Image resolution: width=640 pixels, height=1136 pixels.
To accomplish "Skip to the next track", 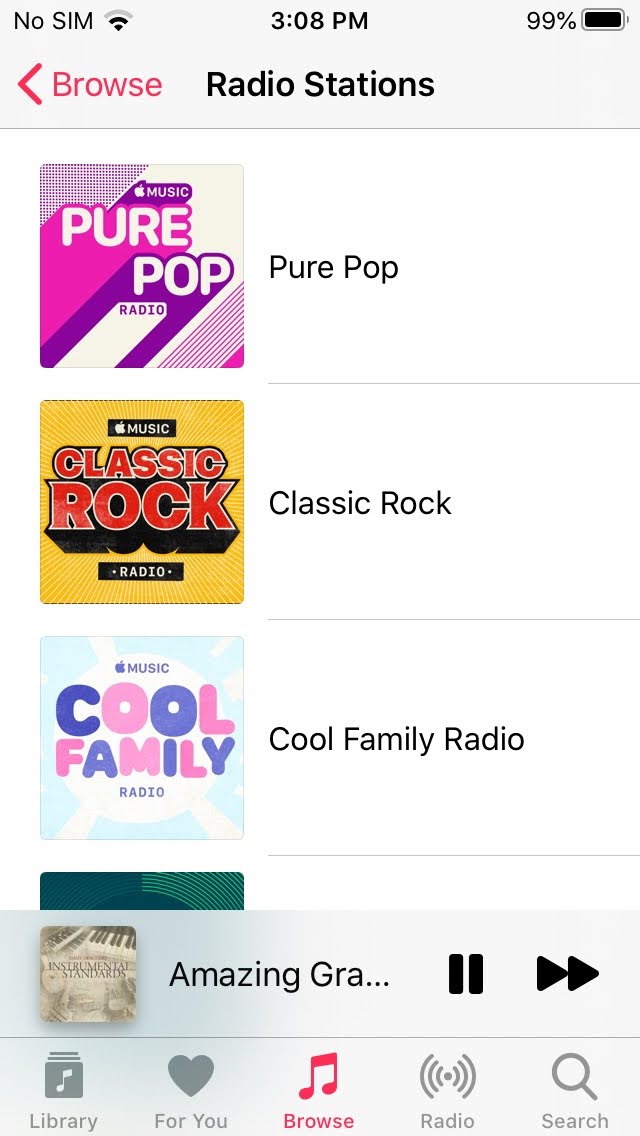I will 567,974.
